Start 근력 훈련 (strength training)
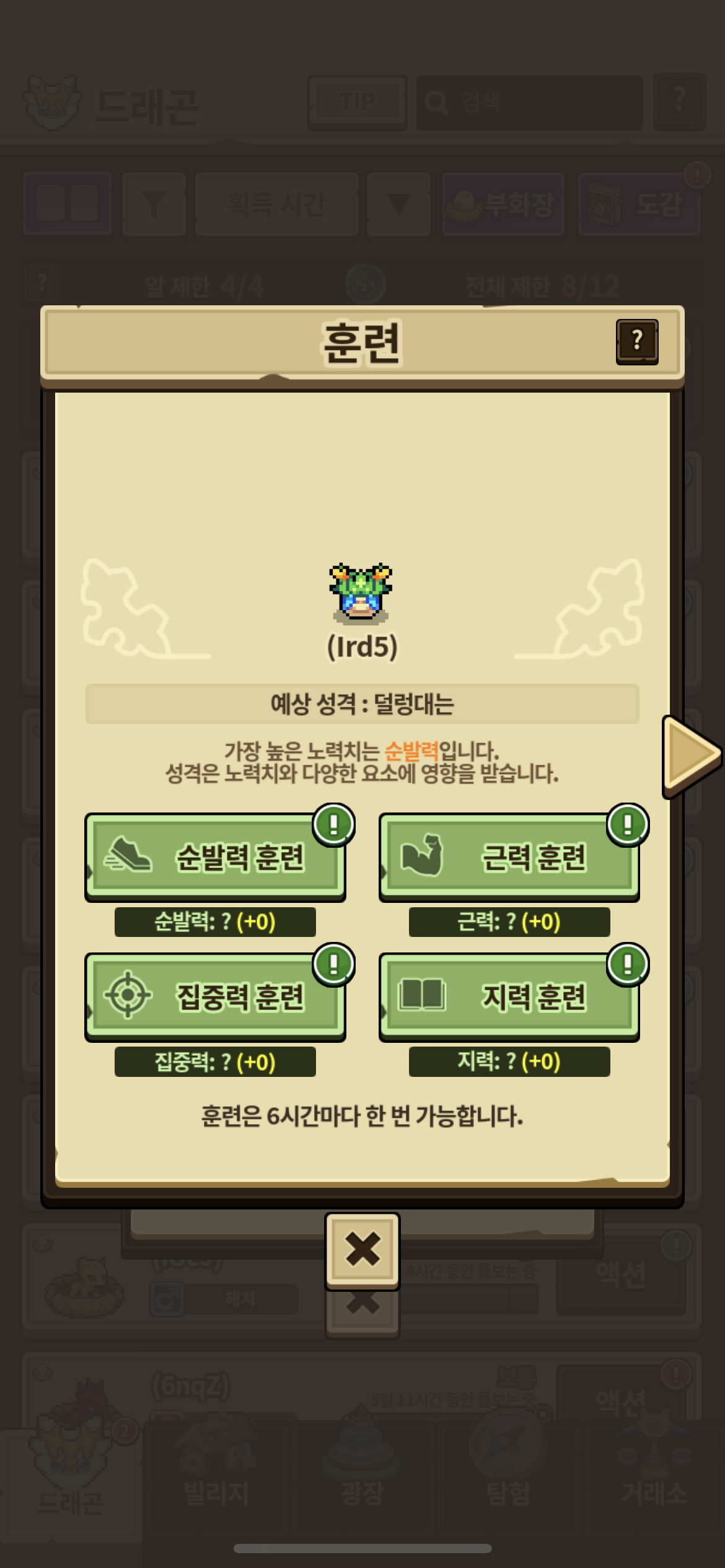725x1568 pixels. tap(509, 857)
